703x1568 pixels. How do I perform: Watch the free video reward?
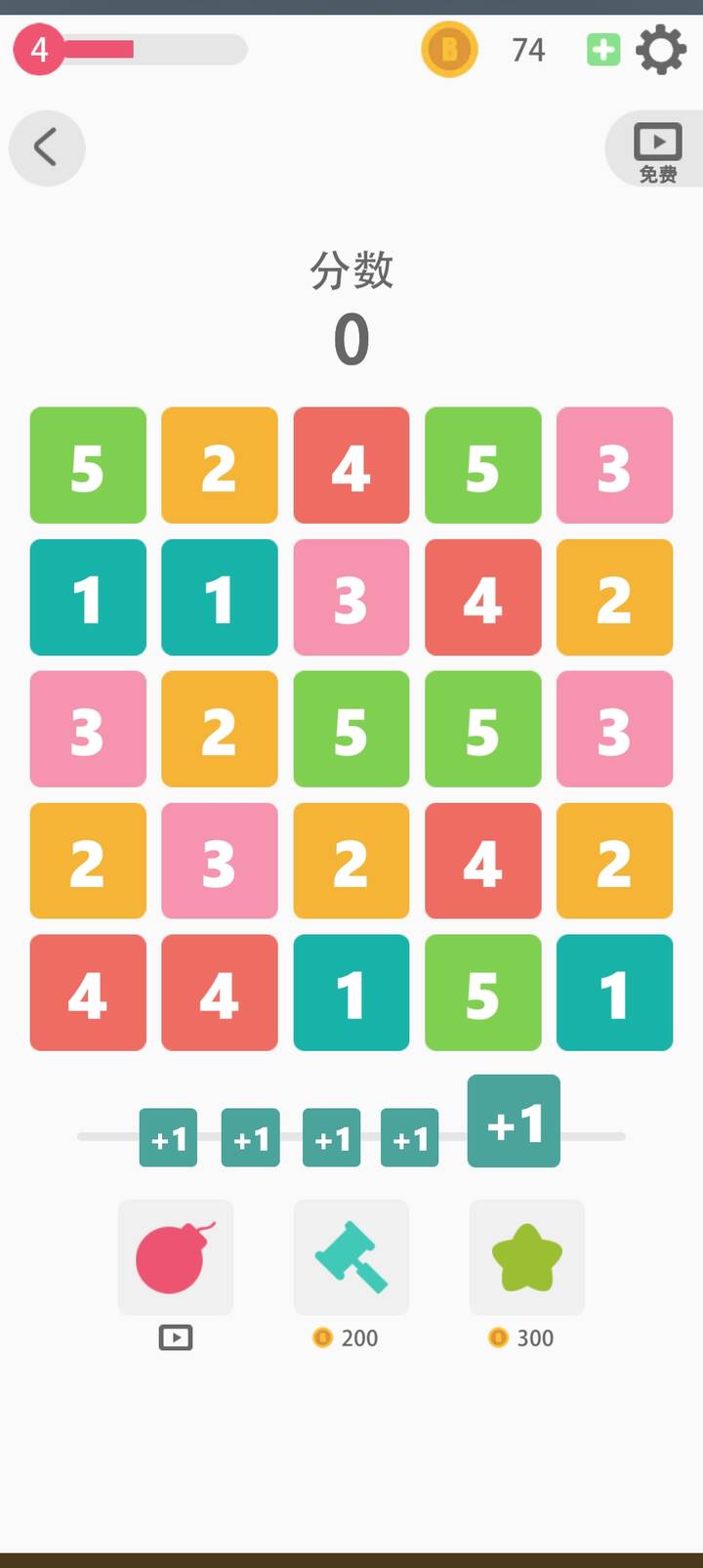click(657, 149)
